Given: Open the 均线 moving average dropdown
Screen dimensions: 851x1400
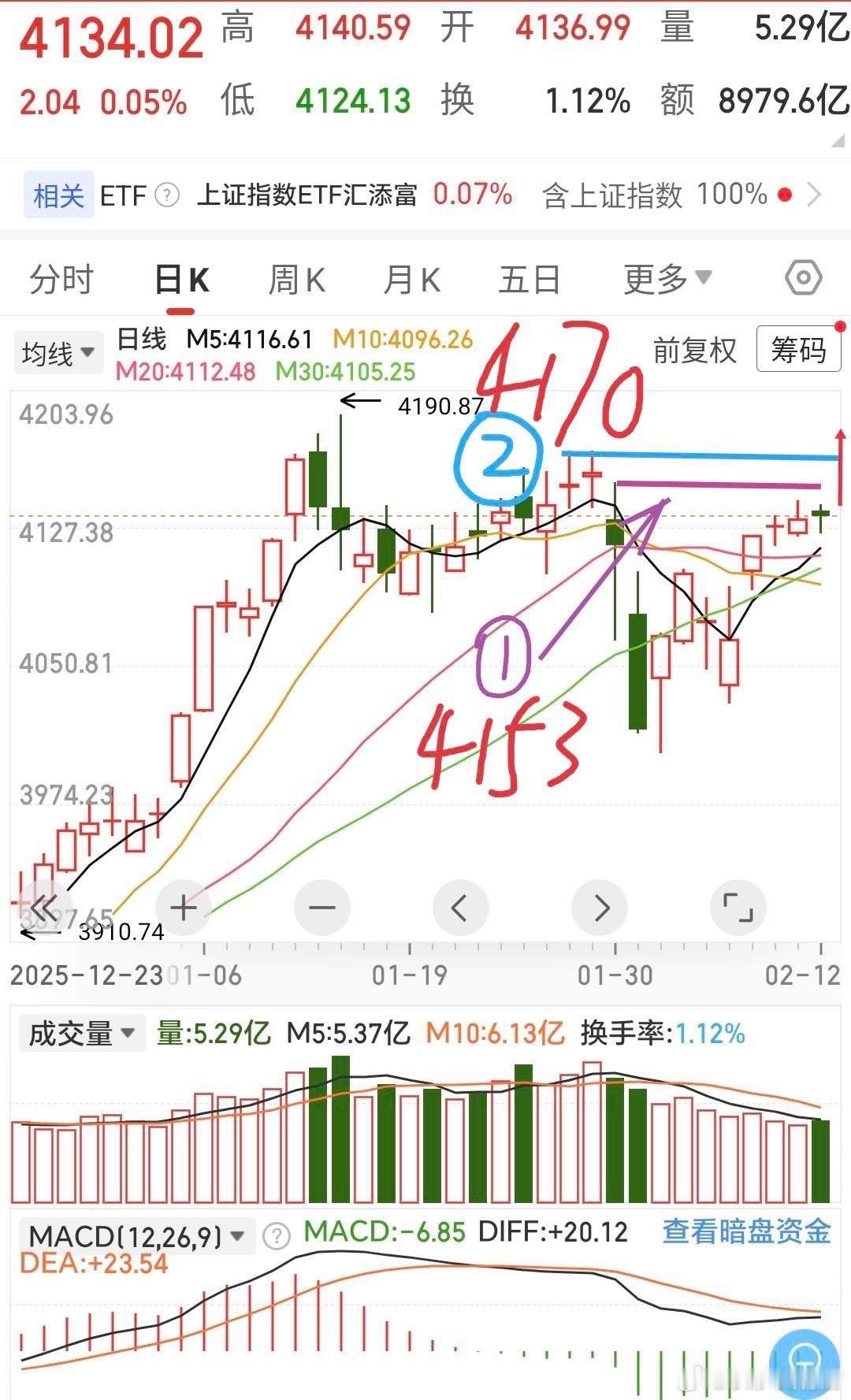Looking at the screenshot, I should [58, 352].
